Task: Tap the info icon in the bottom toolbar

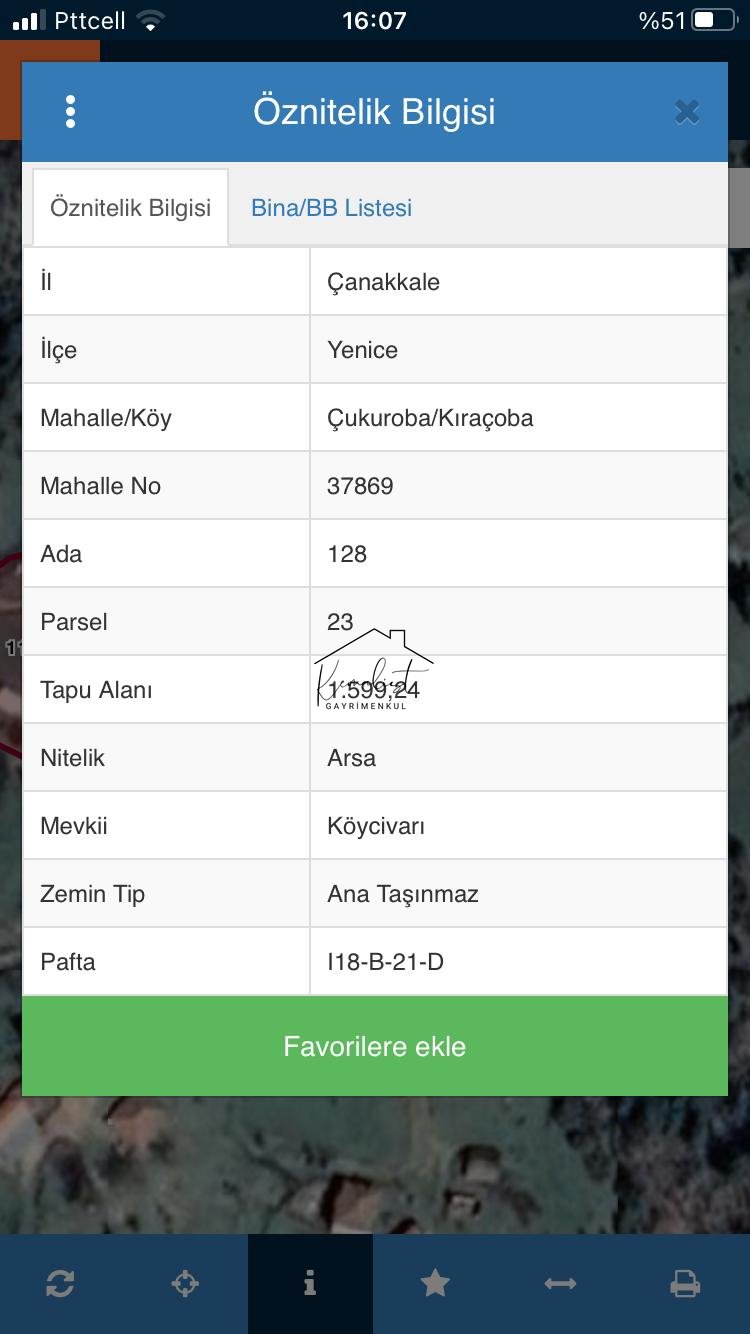Action: (x=310, y=1283)
